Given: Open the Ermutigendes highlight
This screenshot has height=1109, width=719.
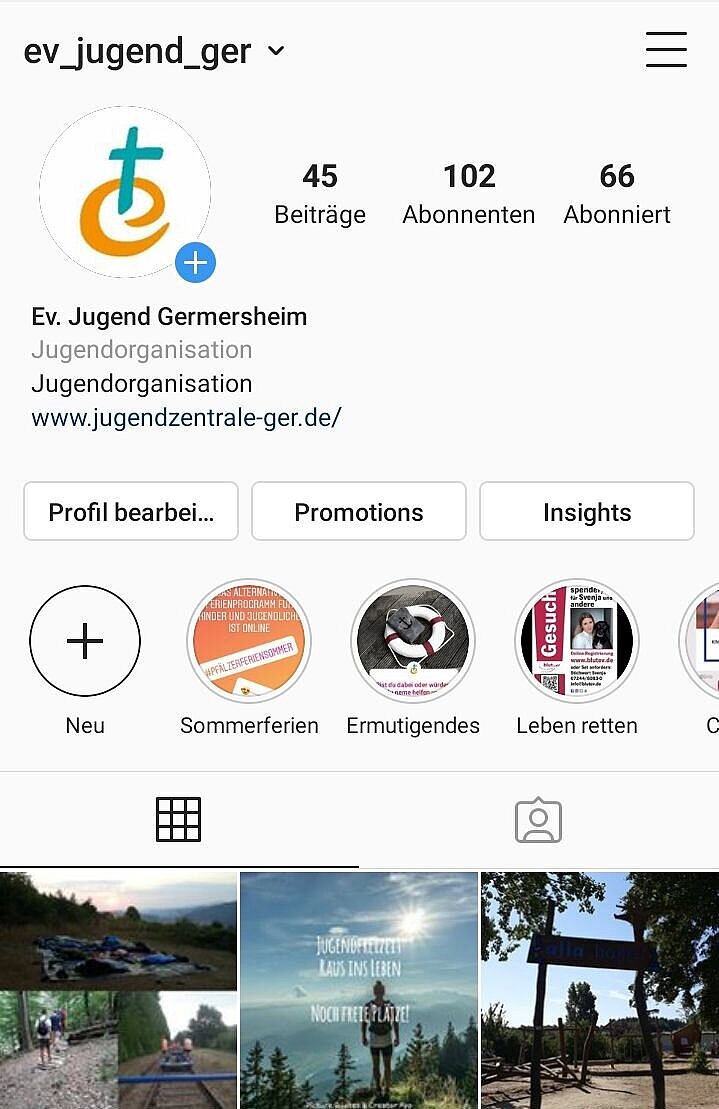Looking at the screenshot, I should click(413, 641).
